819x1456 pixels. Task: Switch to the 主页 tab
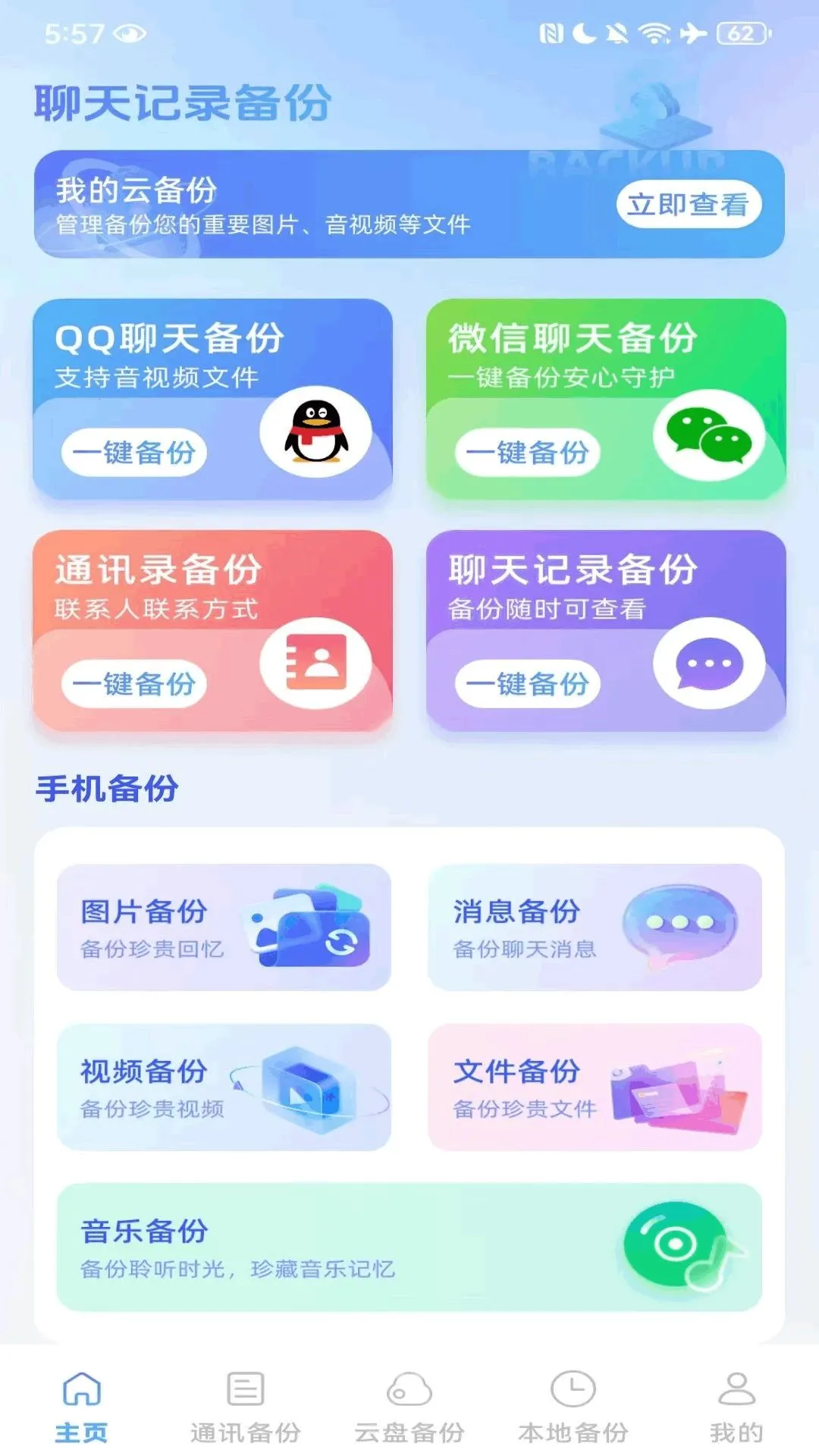[x=82, y=1407]
